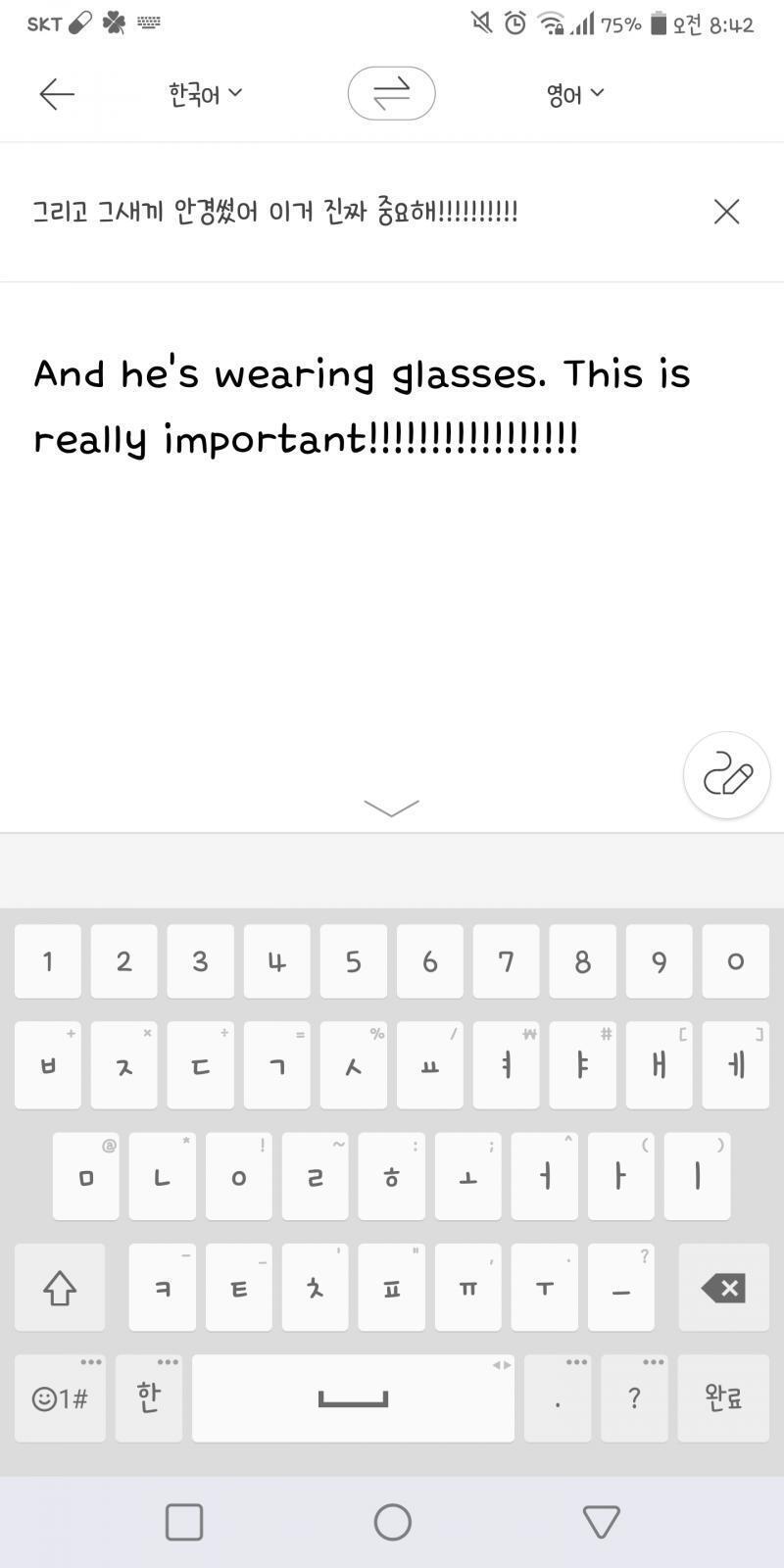The image size is (784, 1568).
Task: Open the handwriting input button
Action: point(726,775)
